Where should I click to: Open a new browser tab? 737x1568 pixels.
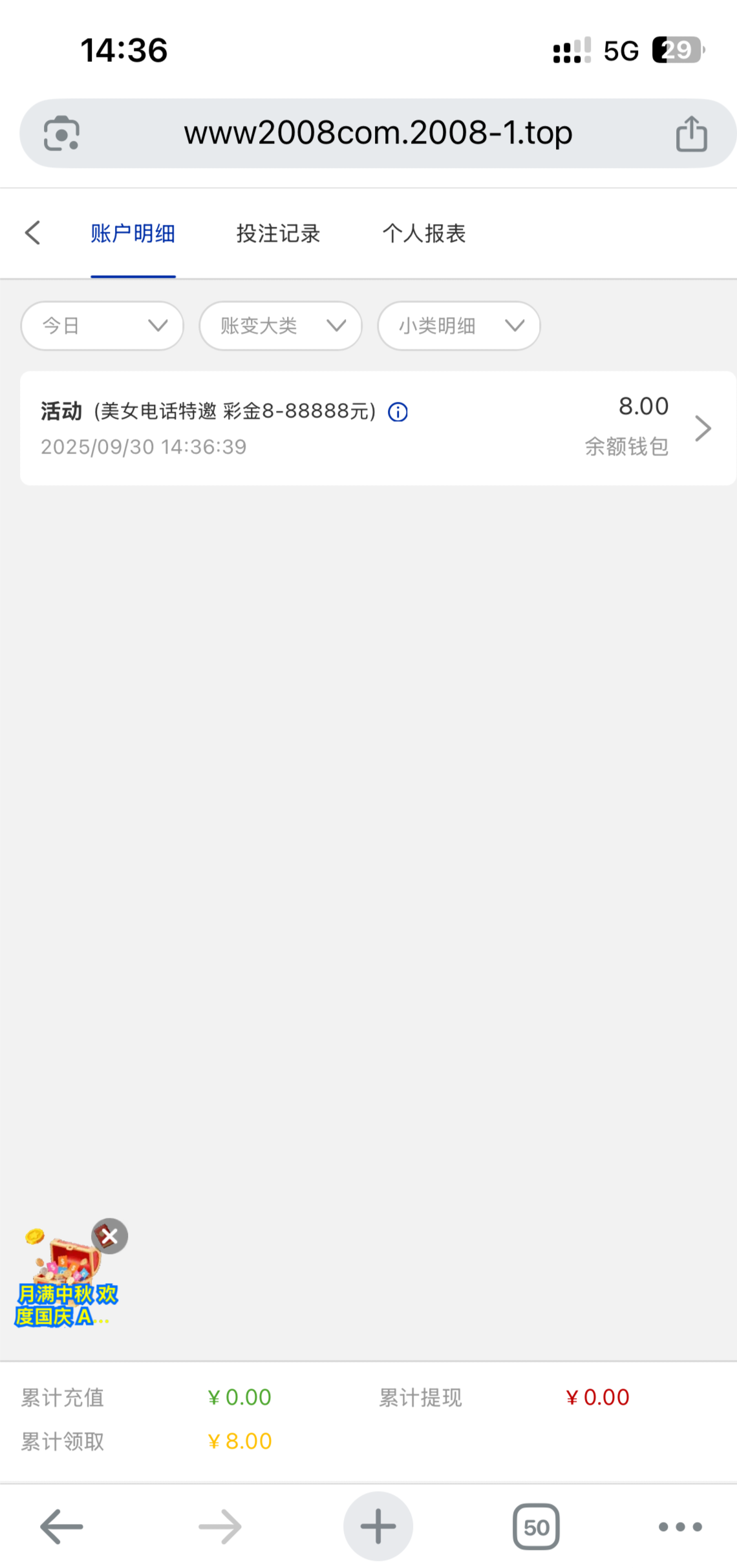tap(378, 1527)
